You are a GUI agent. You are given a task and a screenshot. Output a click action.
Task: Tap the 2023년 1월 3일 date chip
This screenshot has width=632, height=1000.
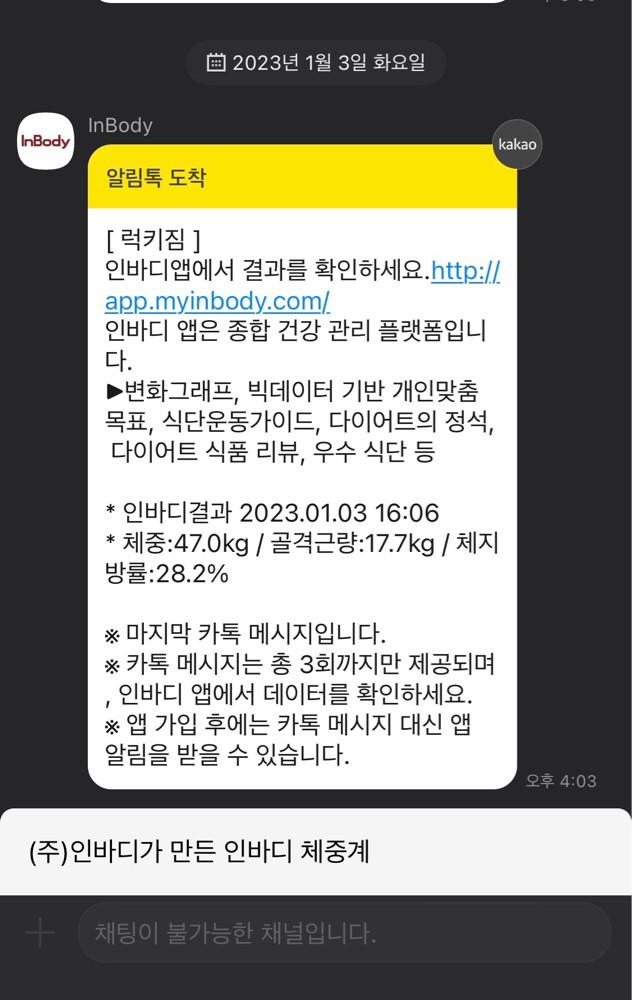tap(316, 62)
